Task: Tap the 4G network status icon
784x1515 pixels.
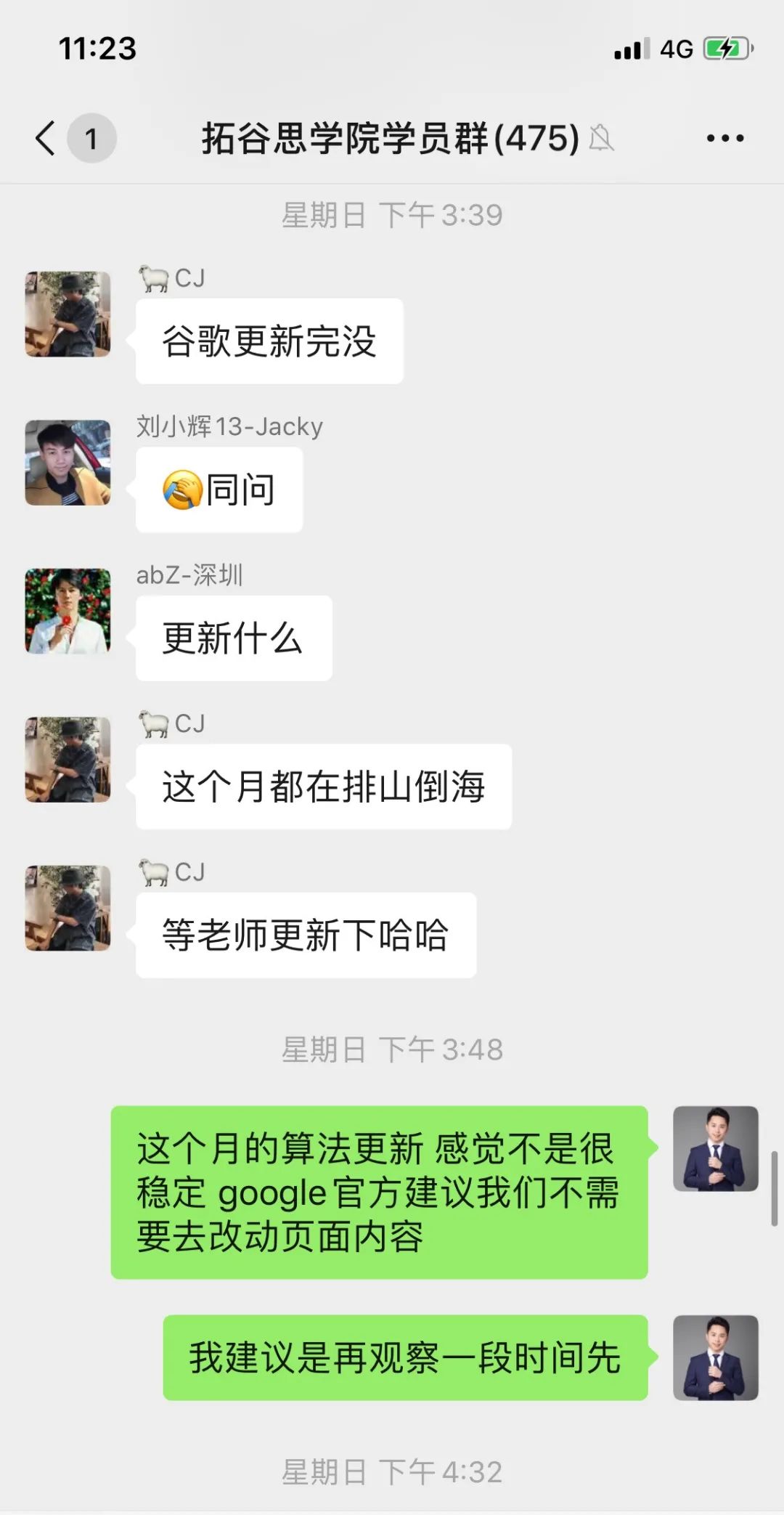Action: click(x=675, y=47)
